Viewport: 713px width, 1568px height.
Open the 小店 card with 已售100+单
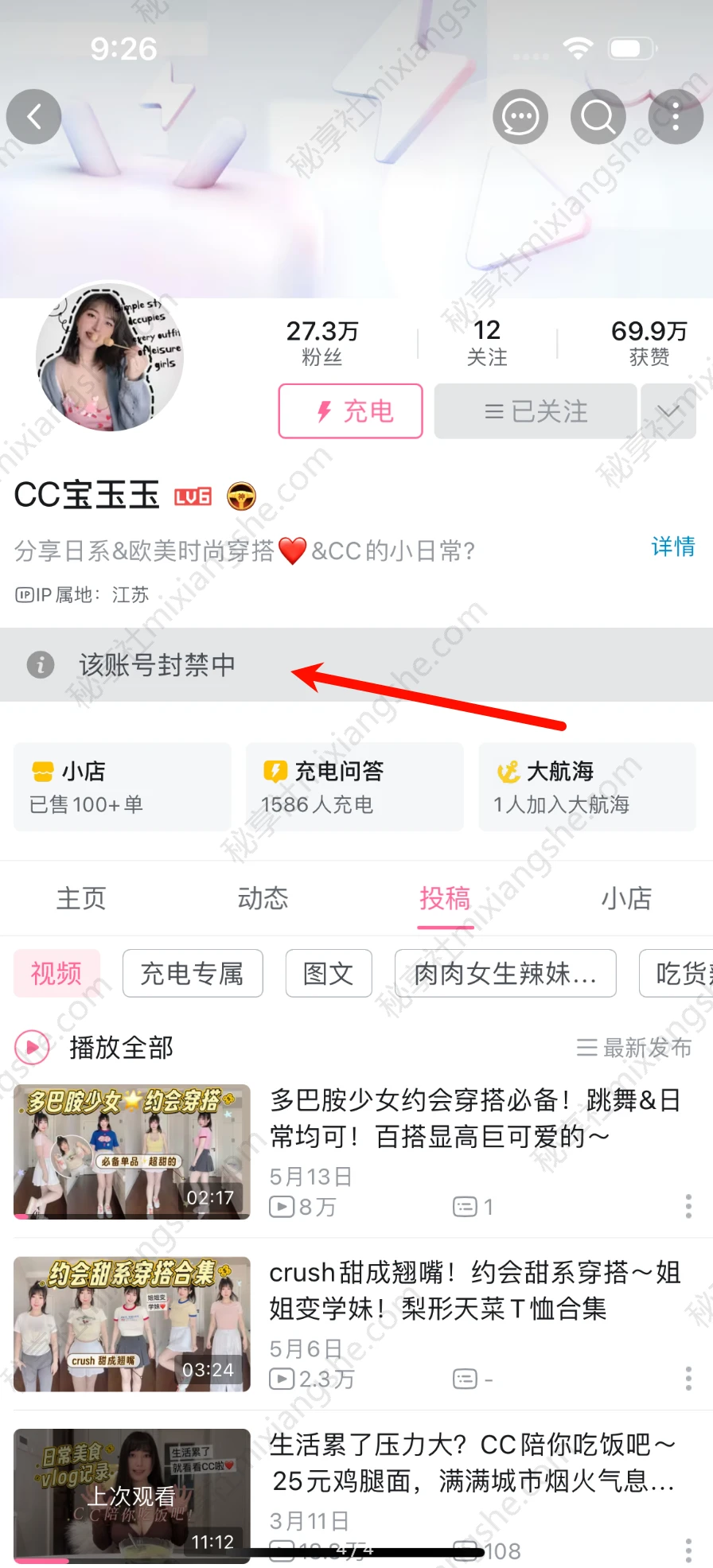click(x=123, y=787)
